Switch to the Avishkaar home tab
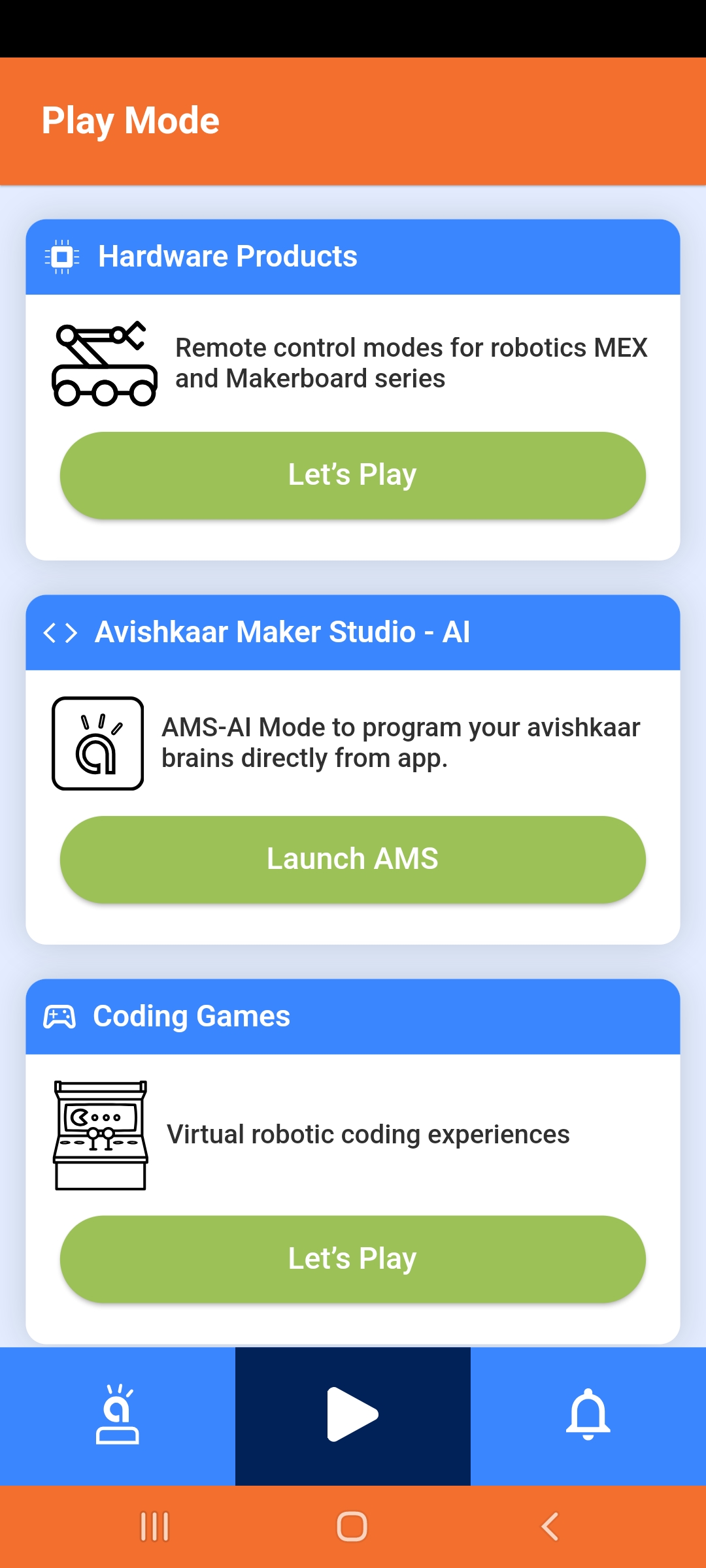This screenshot has height=1568, width=706. [x=118, y=1415]
